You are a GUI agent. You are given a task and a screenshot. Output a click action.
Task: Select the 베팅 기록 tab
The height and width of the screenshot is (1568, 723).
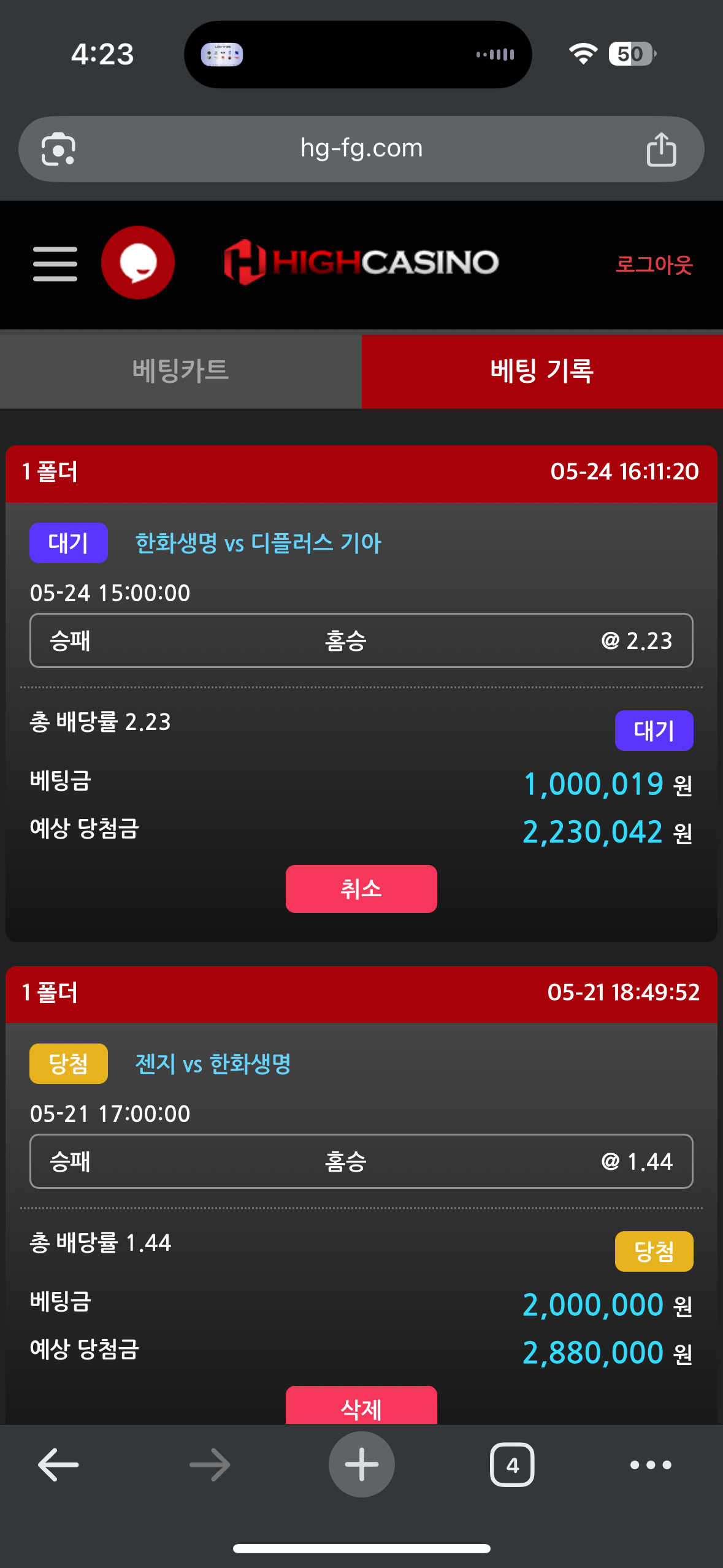pyautogui.click(x=542, y=371)
